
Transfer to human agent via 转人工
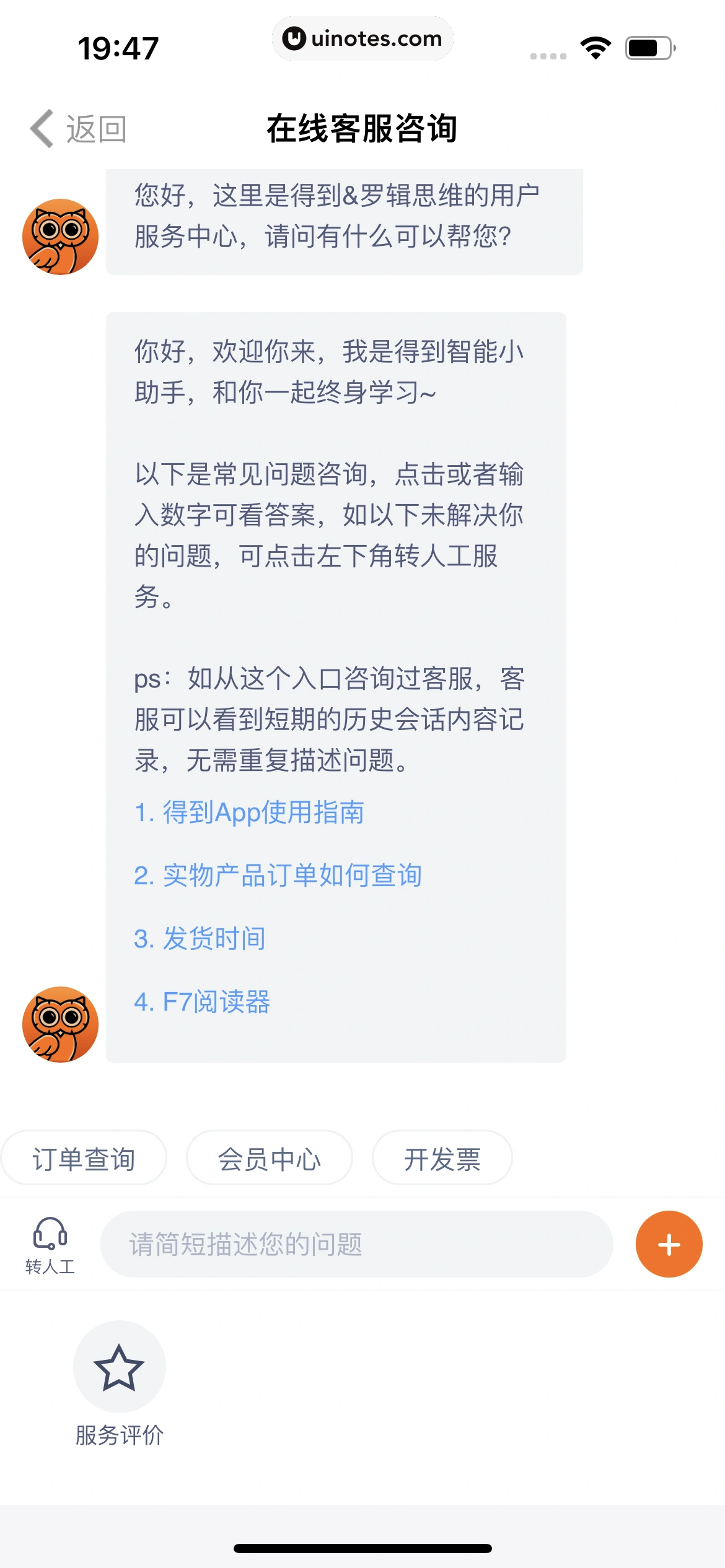click(50, 1245)
